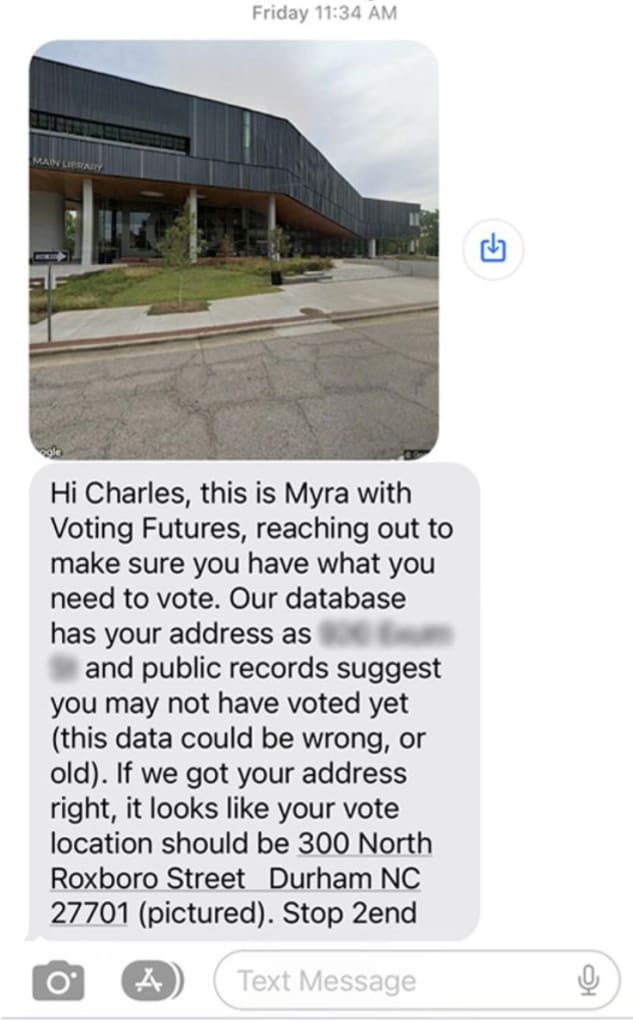Start voice dictation with the microphone
Image resolution: width=633 pixels, height=1022 pixels.
click(588, 980)
